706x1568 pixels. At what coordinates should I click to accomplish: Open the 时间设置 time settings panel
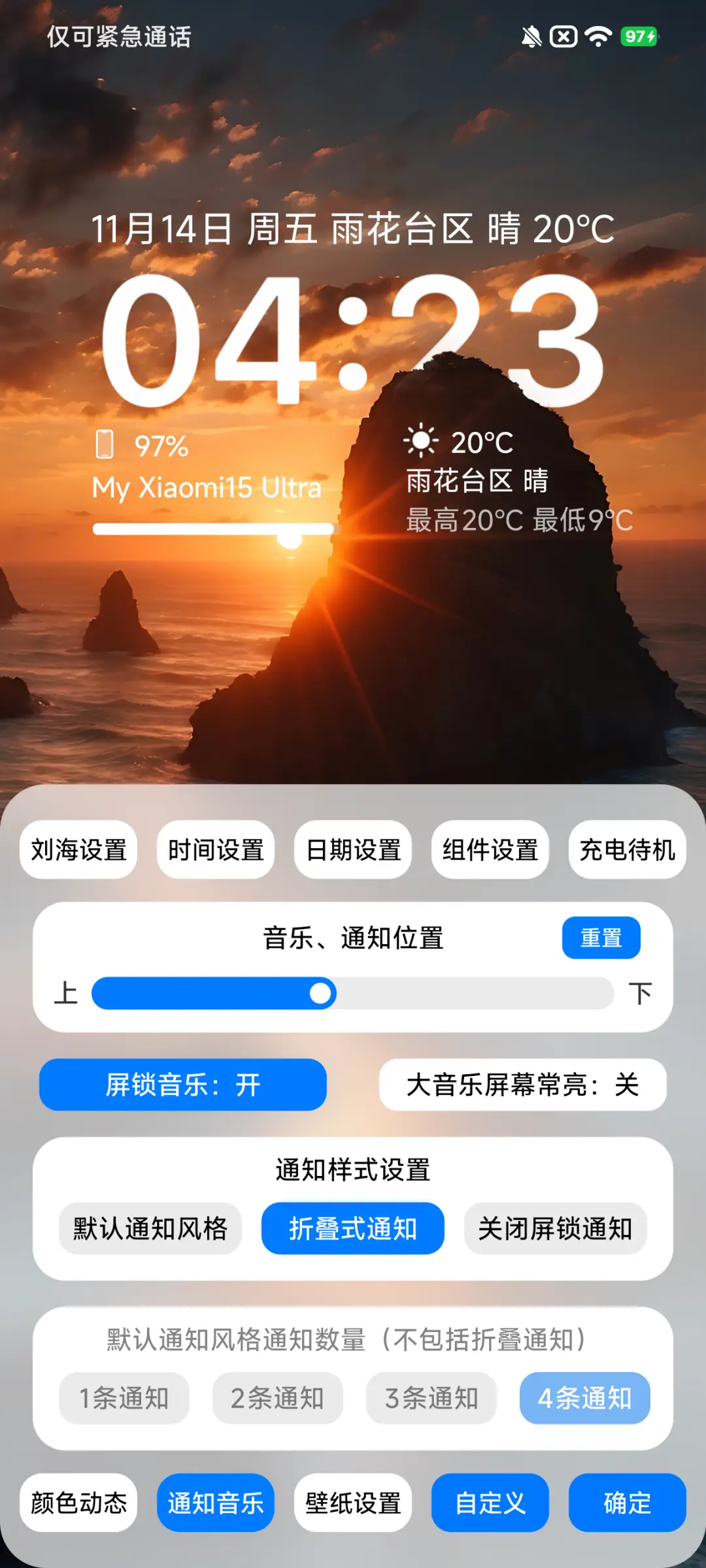[215, 850]
